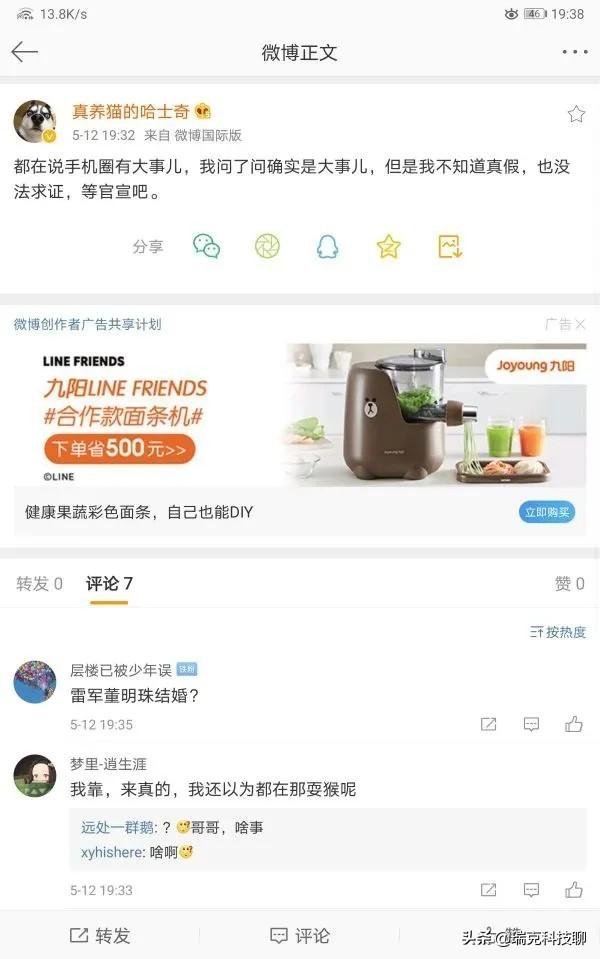Save post as image
Screen dimensions: 600x959
tap(450, 246)
